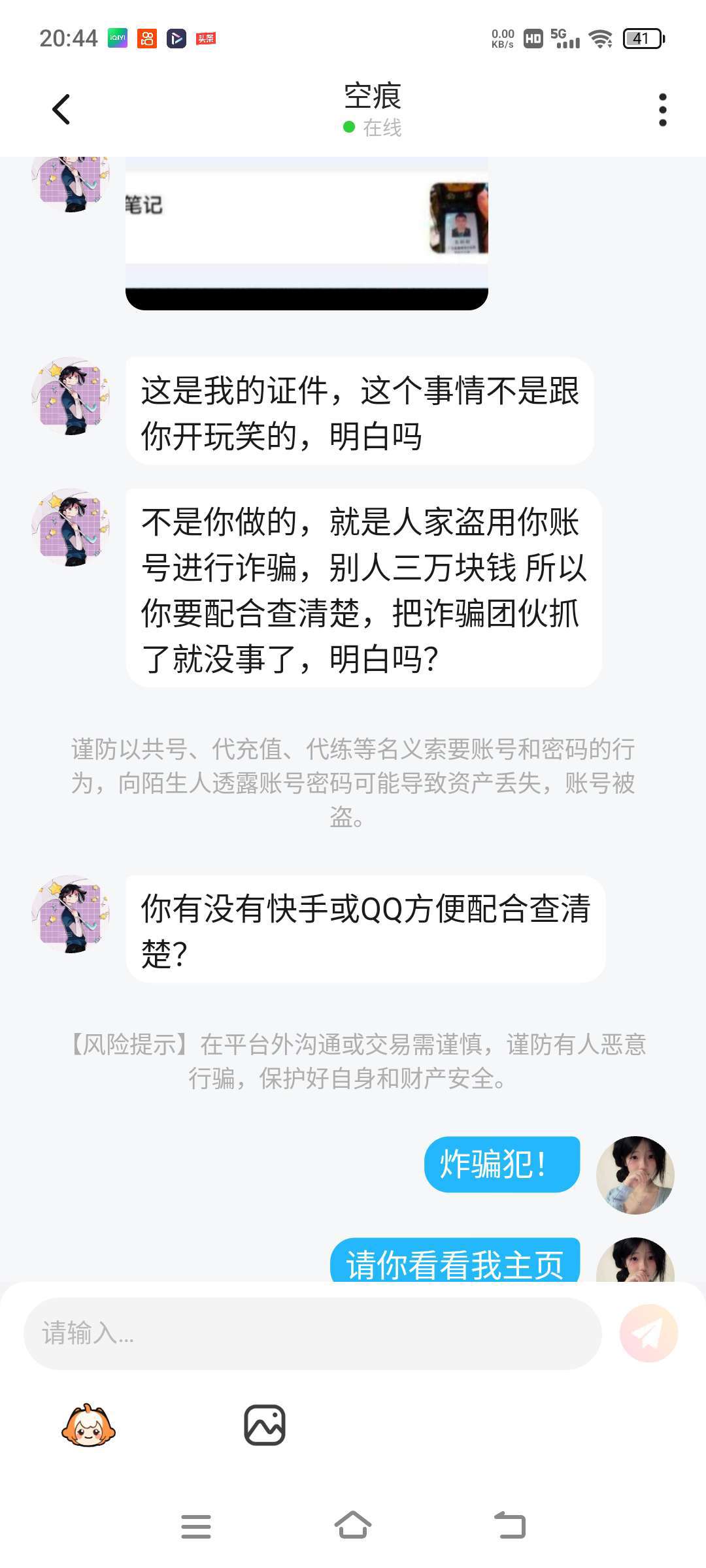Open the system recent apps menu
The image size is (706, 1568).
coord(195,1526)
